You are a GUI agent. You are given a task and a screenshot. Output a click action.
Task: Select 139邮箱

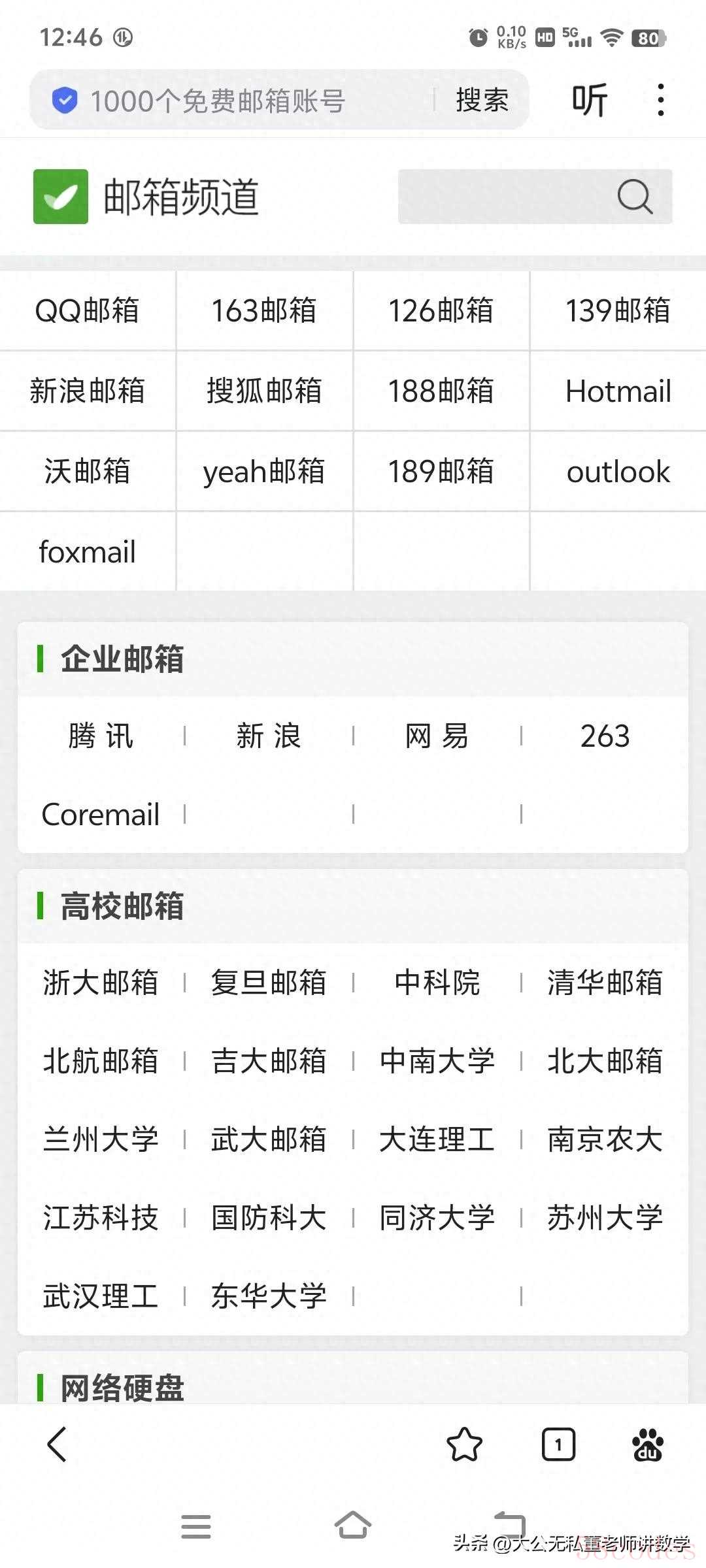pyautogui.click(x=618, y=311)
